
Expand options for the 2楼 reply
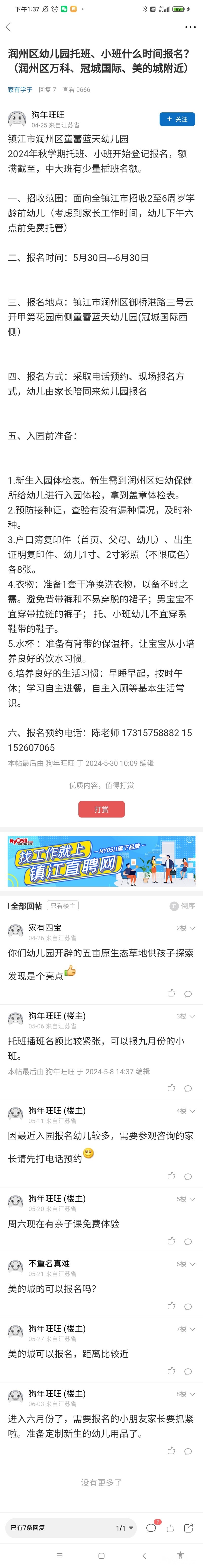click(x=192, y=928)
